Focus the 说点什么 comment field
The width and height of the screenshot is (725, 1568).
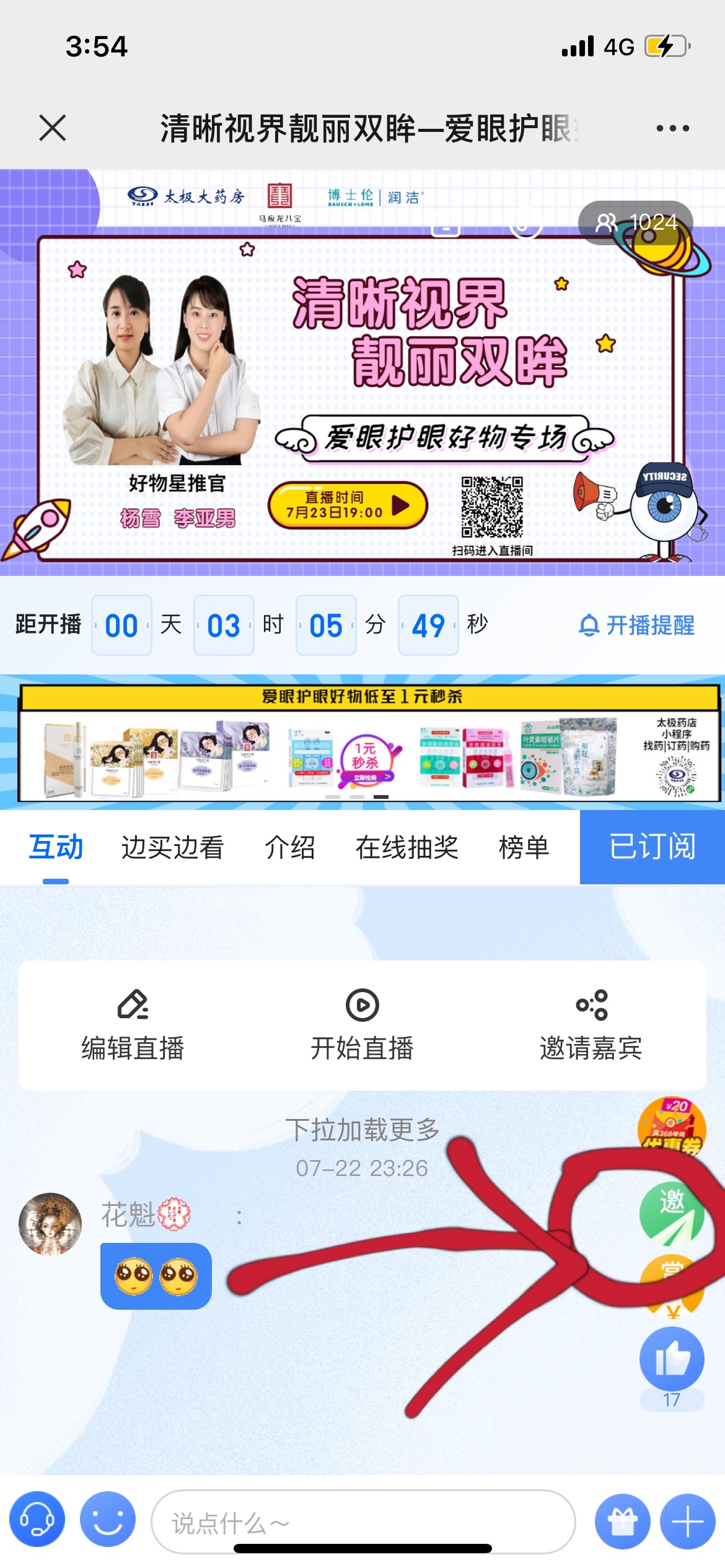pos(363,1521)
